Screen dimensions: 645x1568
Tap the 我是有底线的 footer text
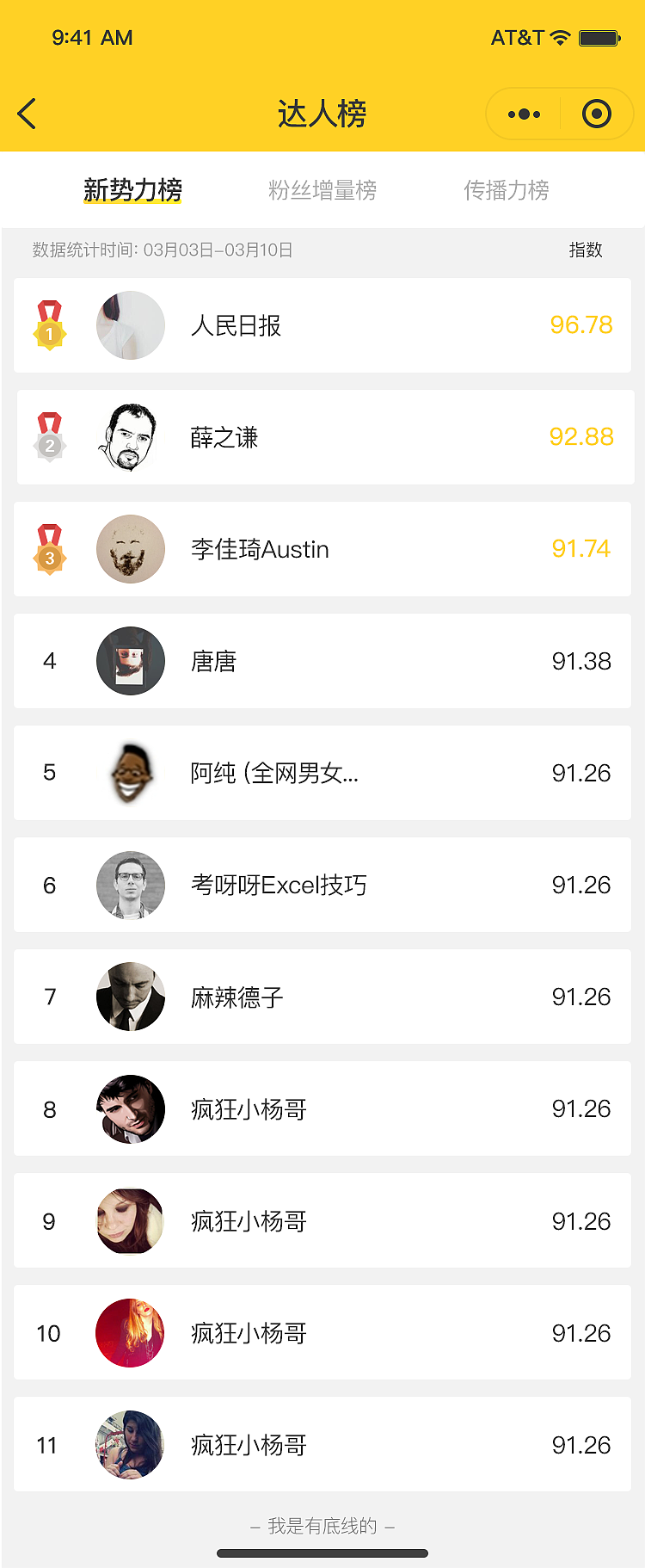coord(322,1524)
